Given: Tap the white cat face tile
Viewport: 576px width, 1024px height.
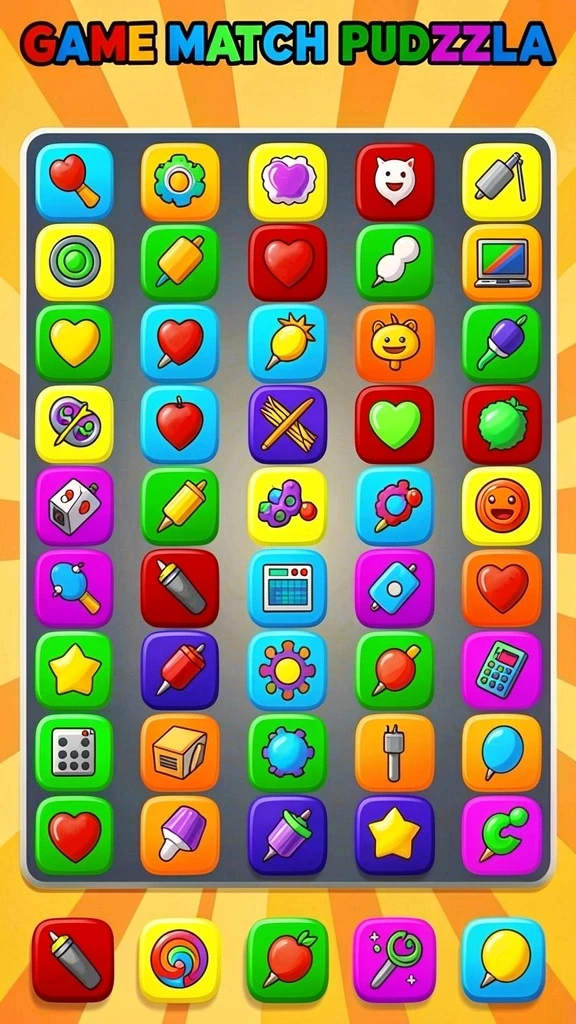Looking at the screenshot, I should pyautogui.click(x=394, y=182).
